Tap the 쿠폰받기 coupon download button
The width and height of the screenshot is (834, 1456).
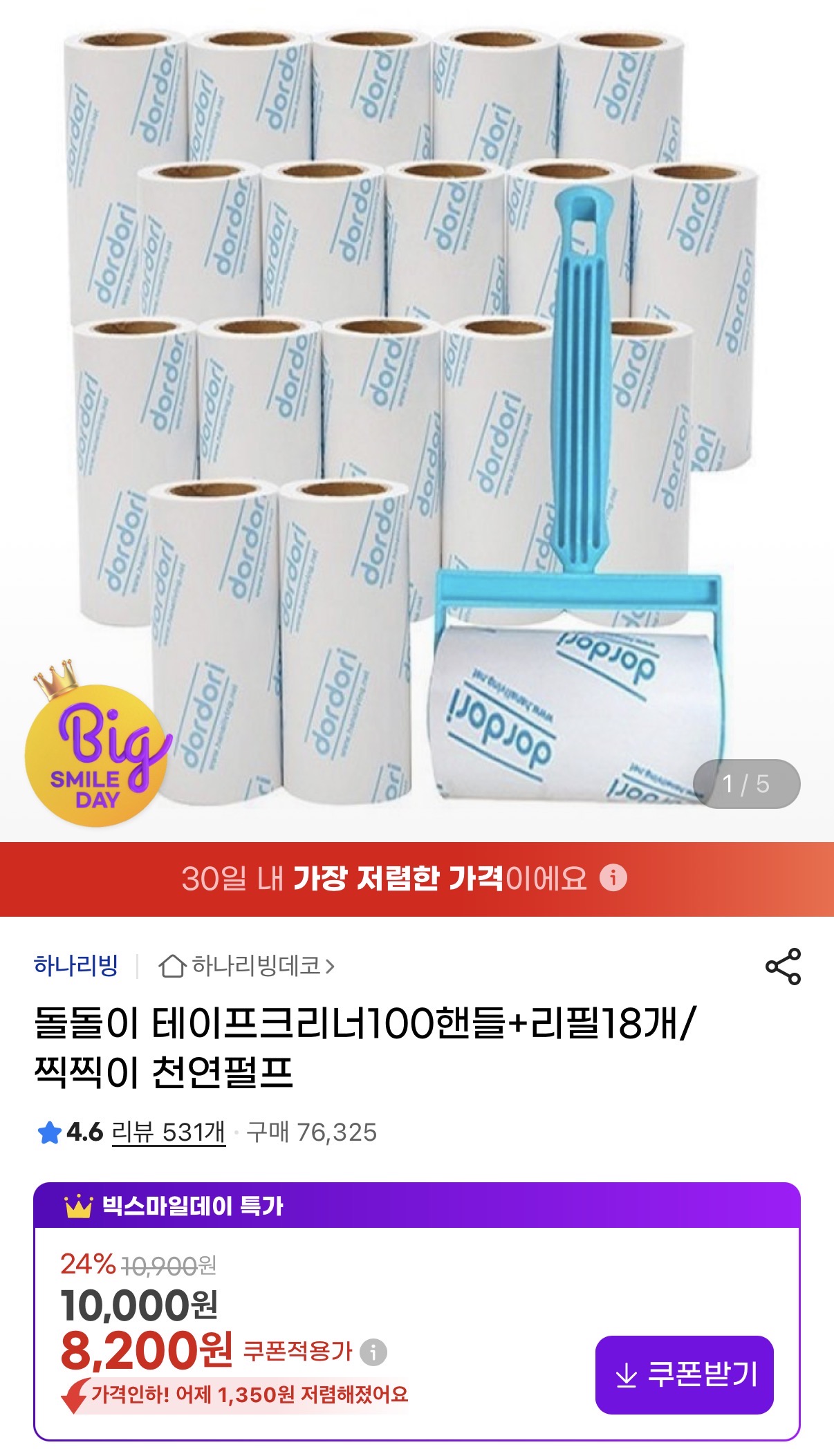[684, 1374]
